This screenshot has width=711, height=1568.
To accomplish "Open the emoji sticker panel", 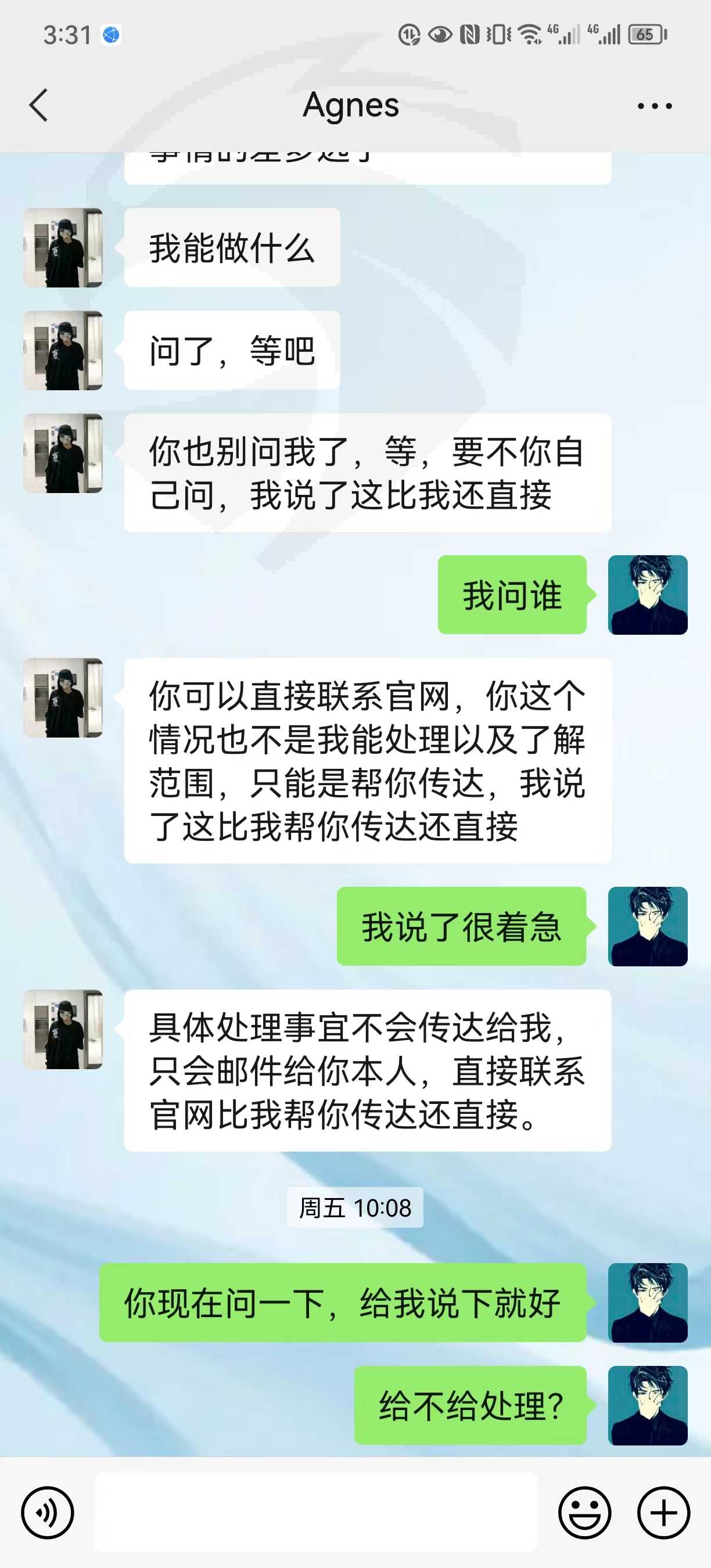I will (584, 1513).
